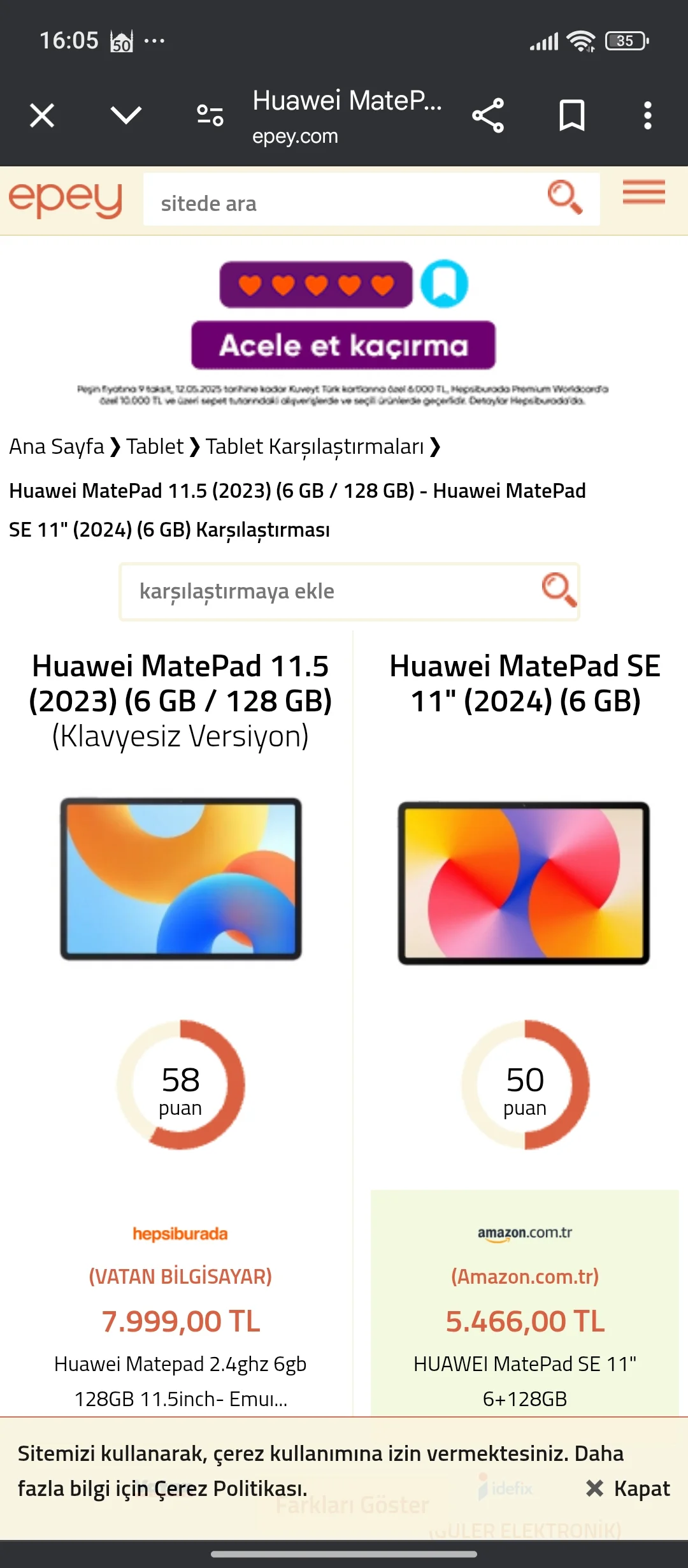The height and width of the screenshot is (1568, 688).
Task: Open the Tablet breadcrumb category
Action: 155,447
